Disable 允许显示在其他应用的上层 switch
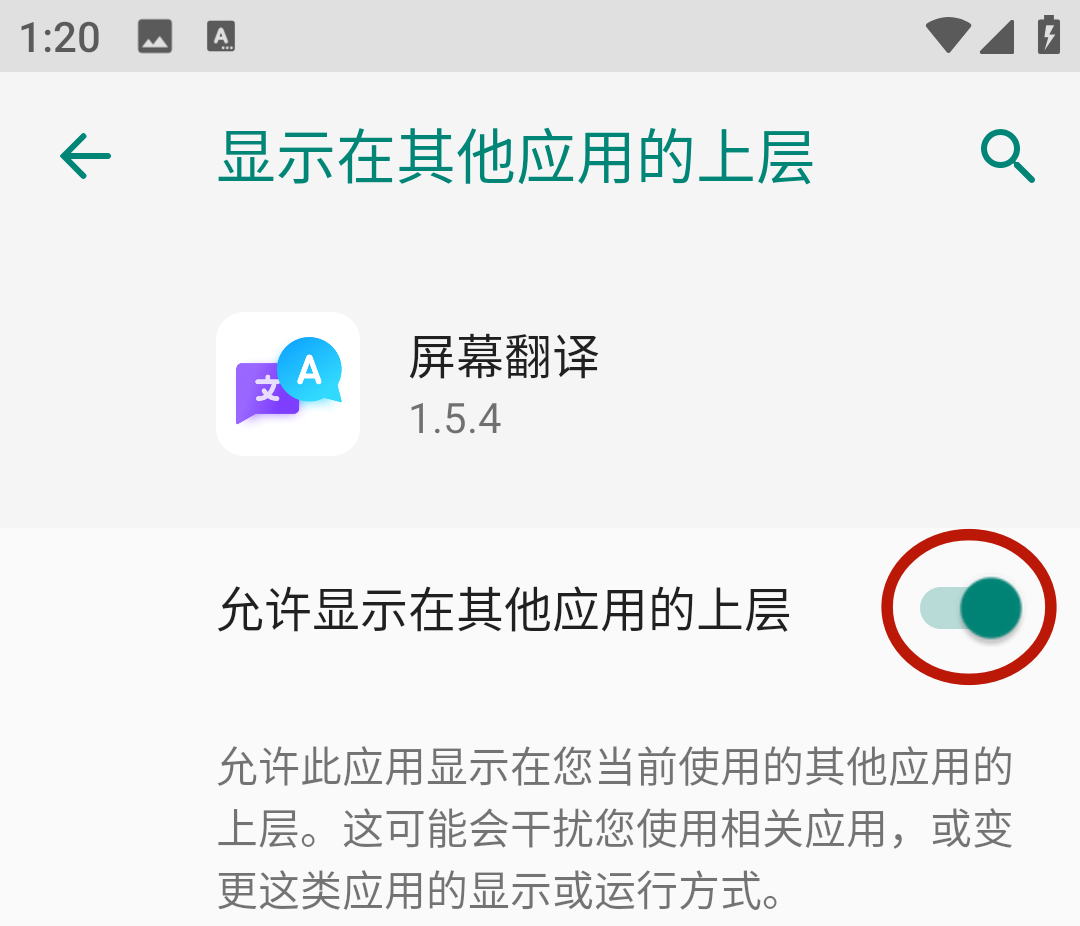Screen dimensions: 1080x926 coord(970,607)
